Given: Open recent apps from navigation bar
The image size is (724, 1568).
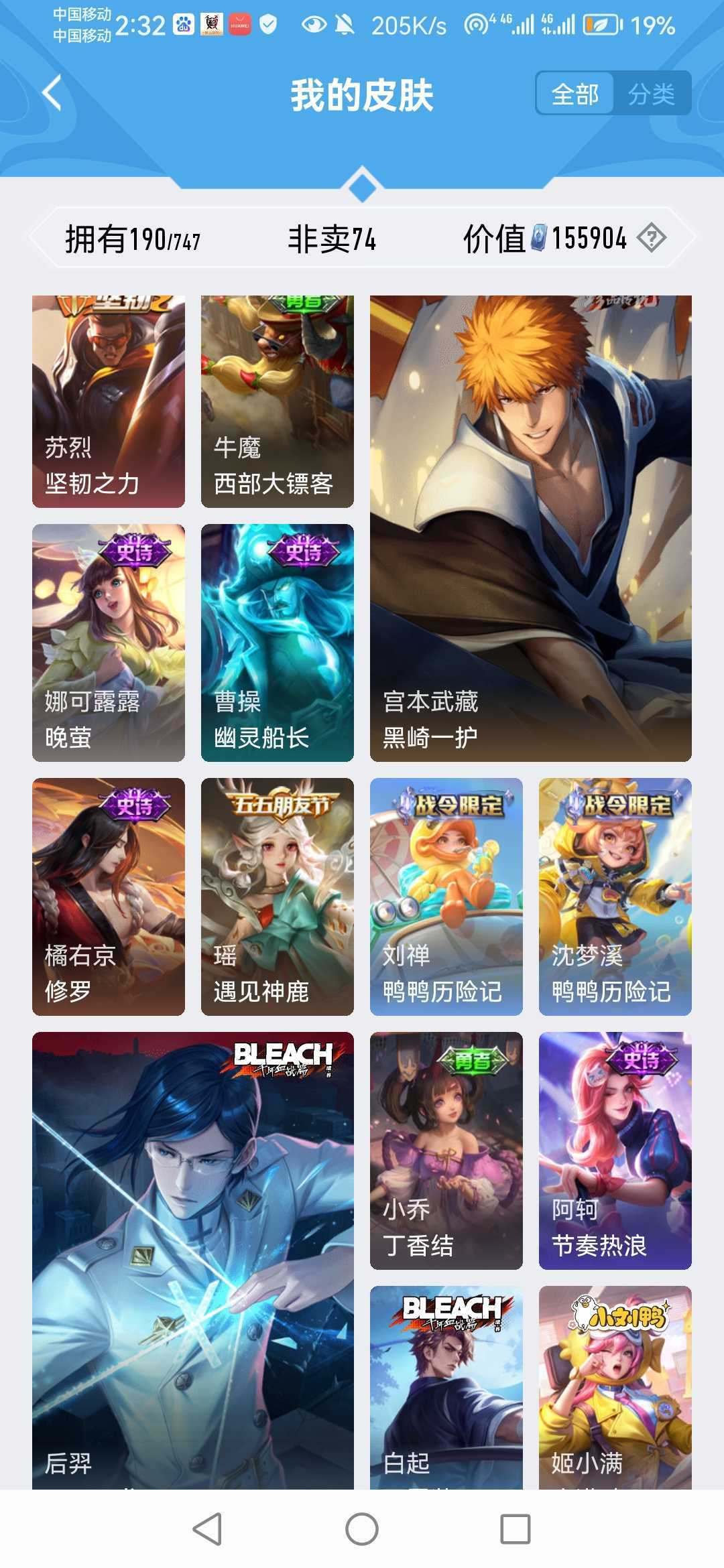Looking at the screenshot, I should tap(516, 1529).
